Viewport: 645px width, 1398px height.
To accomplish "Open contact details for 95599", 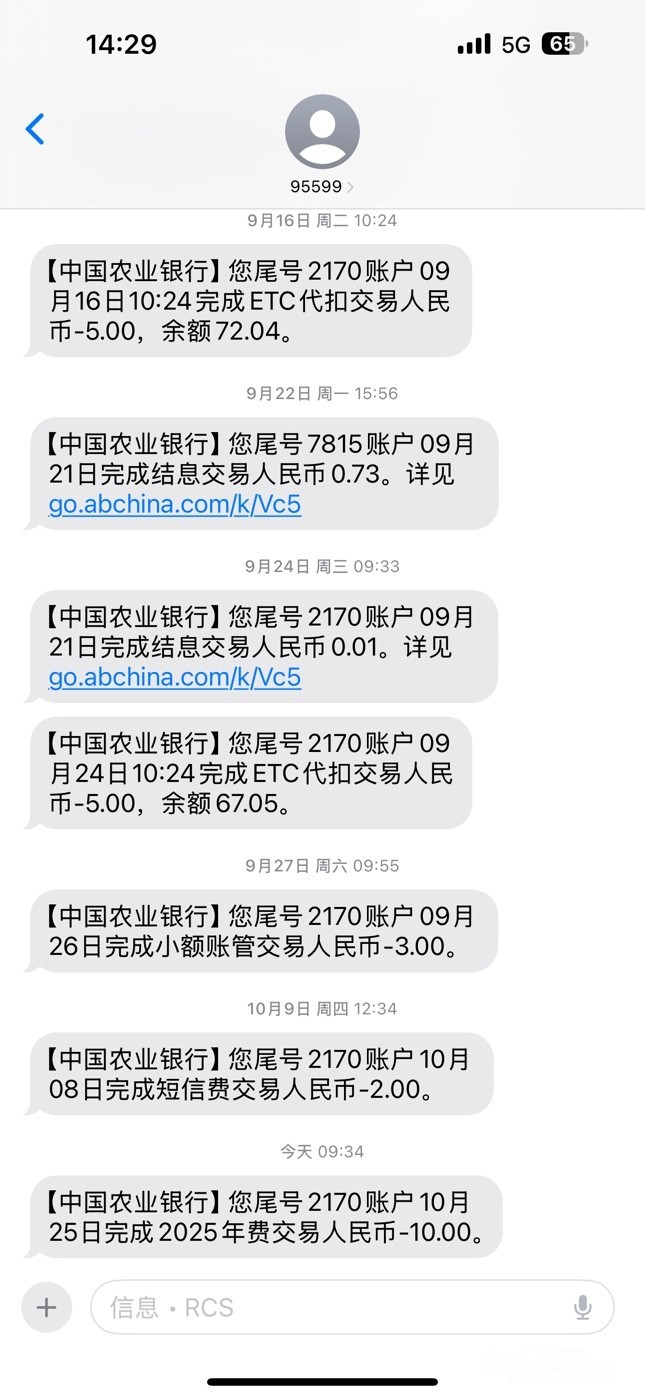I will point(322,143).
